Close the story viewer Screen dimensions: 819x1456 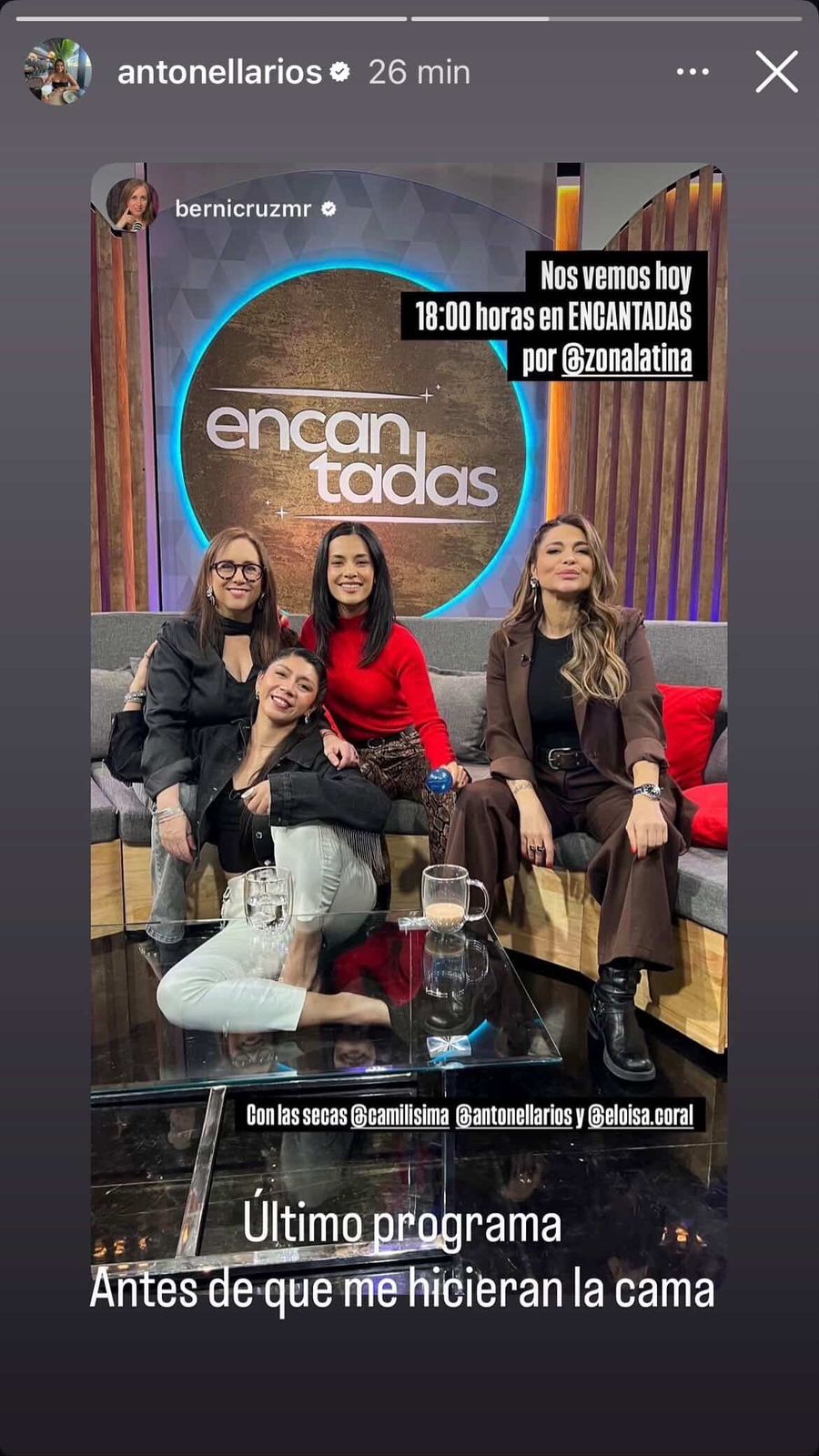pos(776,72)
